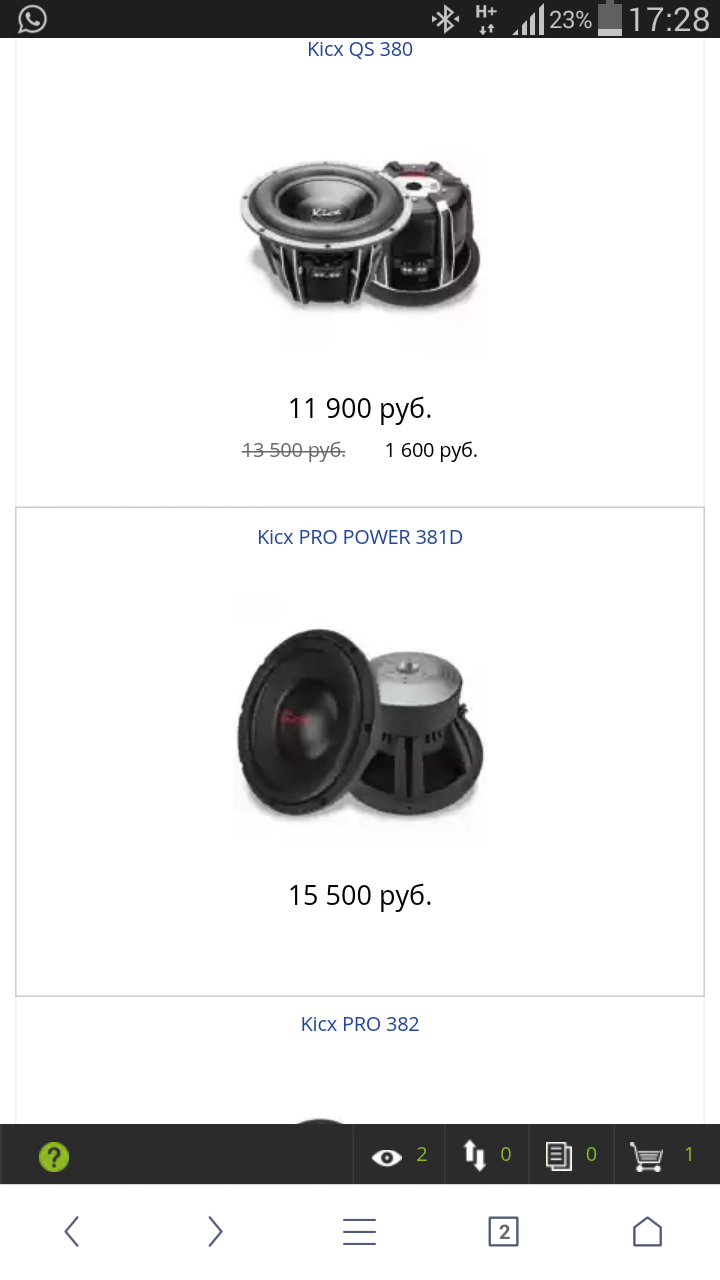The width and height of the screenshot is (720, 1280).
Task: Open the Kicx QS 380 product link
Action: pyautogui.click(x=360, y=49)
